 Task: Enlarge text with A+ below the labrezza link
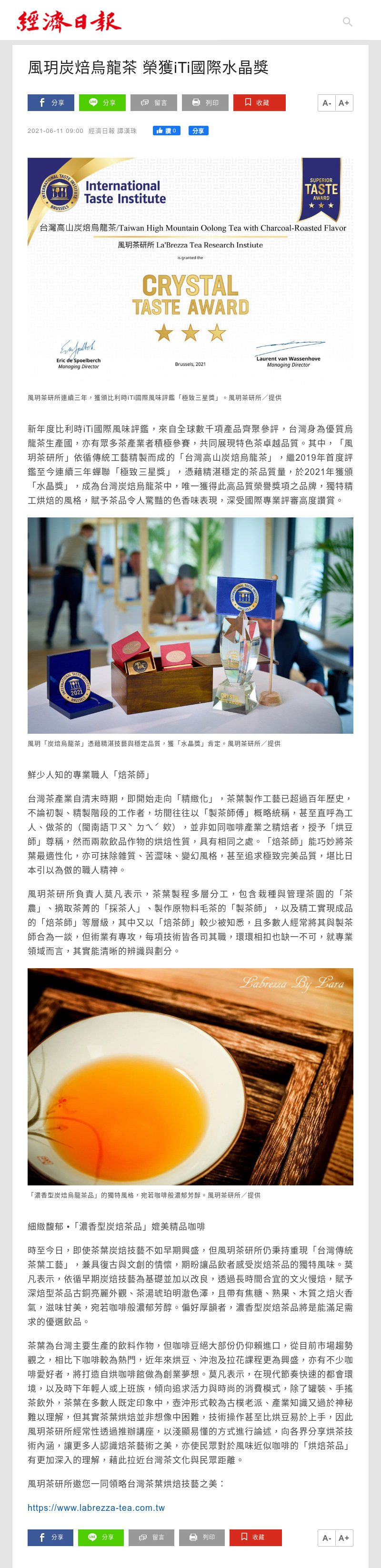pos(344,1538)
